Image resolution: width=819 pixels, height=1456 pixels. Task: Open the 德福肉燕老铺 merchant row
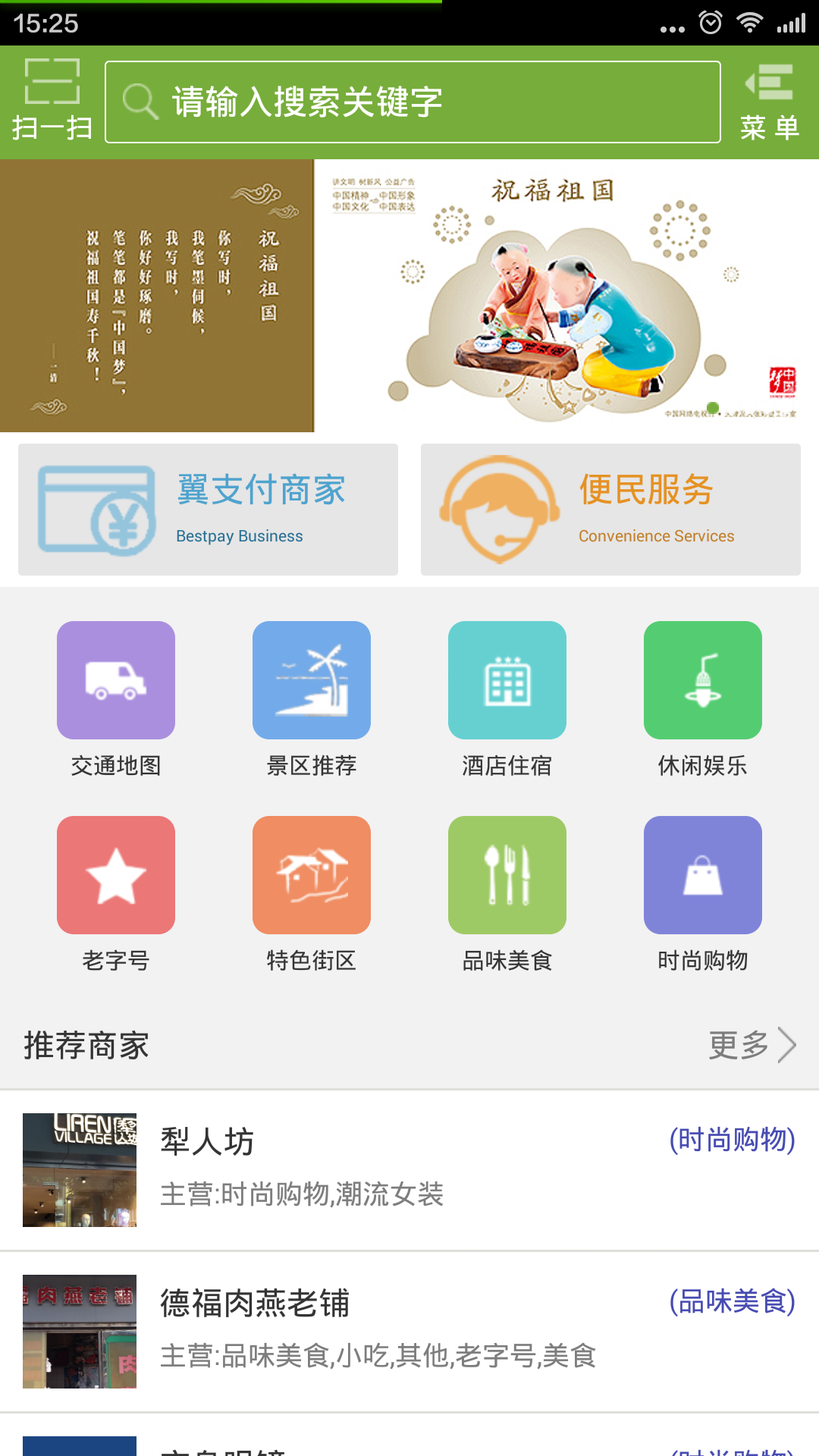coord(409,1332)
